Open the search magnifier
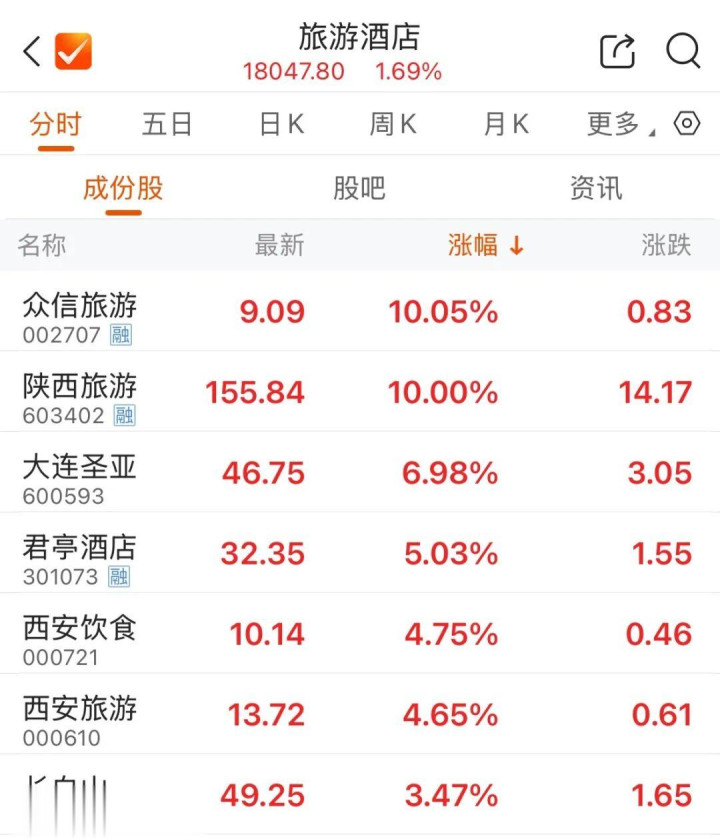 pyautogui.click(x=683, y=50)
